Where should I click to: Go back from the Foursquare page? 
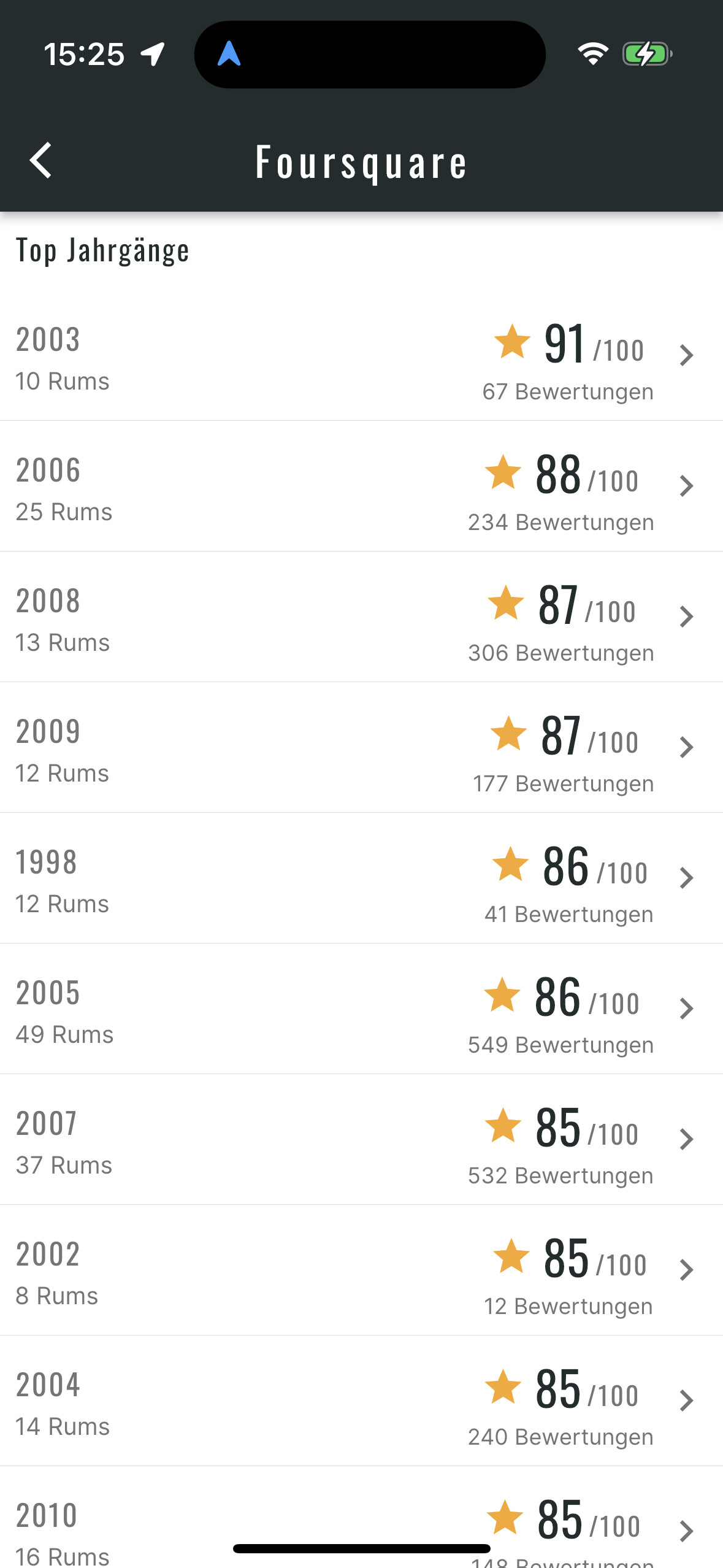click(x=40, y=161)
